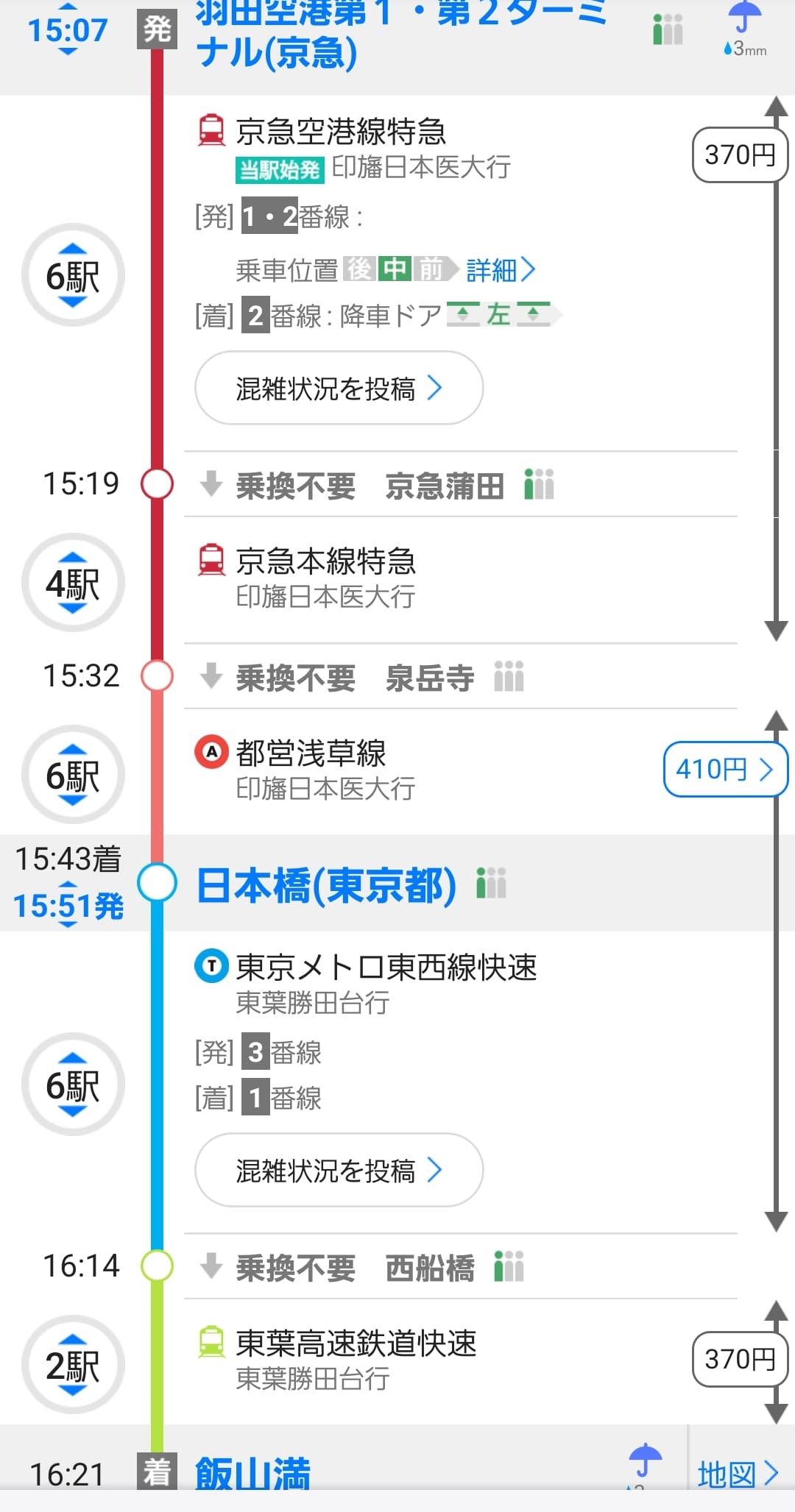Open 飯山満 arrival station info
This screenshot has width=795, height=1512.
(252, 1474)
